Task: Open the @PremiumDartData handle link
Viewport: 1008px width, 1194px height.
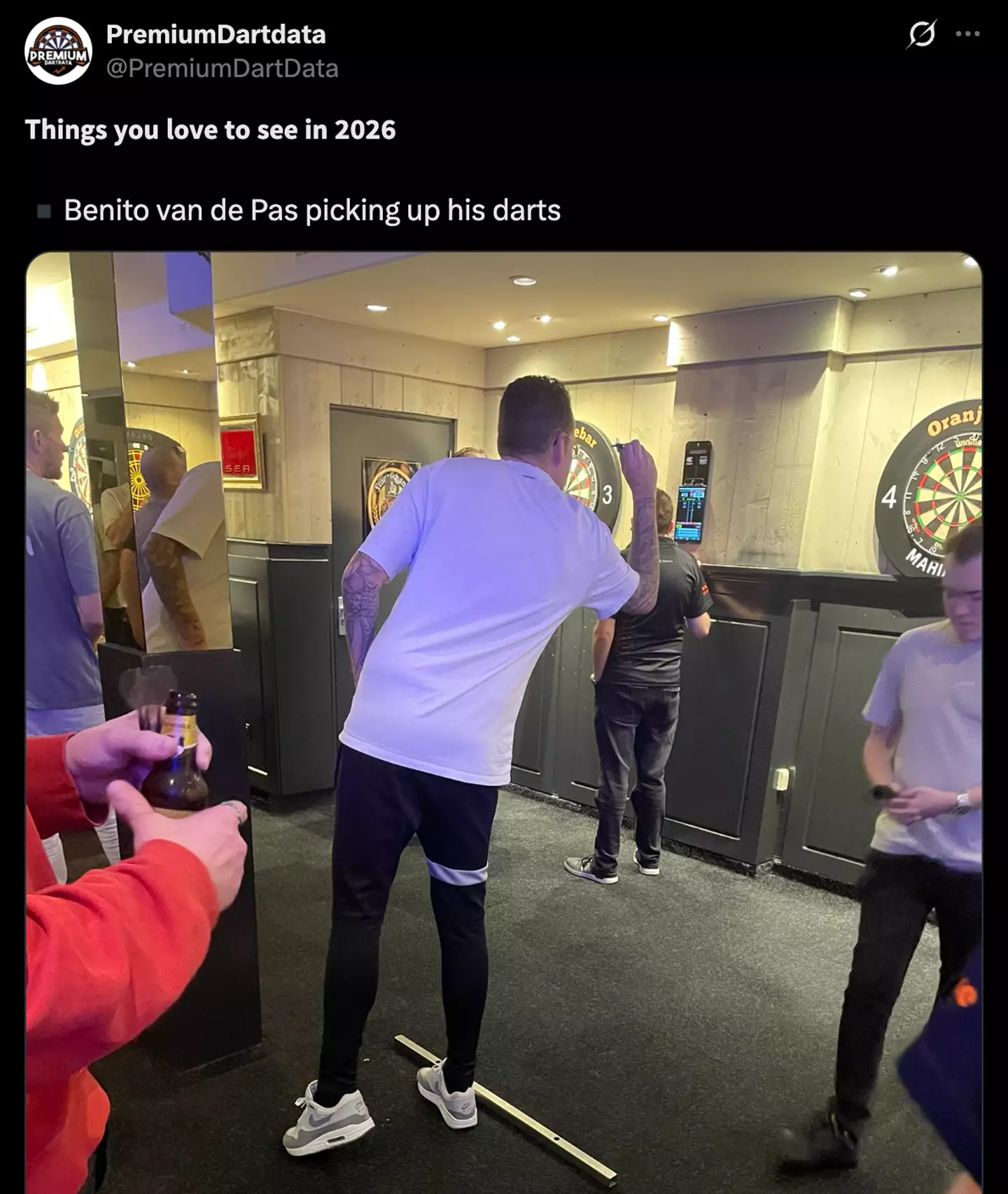Action: pos(222,68)
